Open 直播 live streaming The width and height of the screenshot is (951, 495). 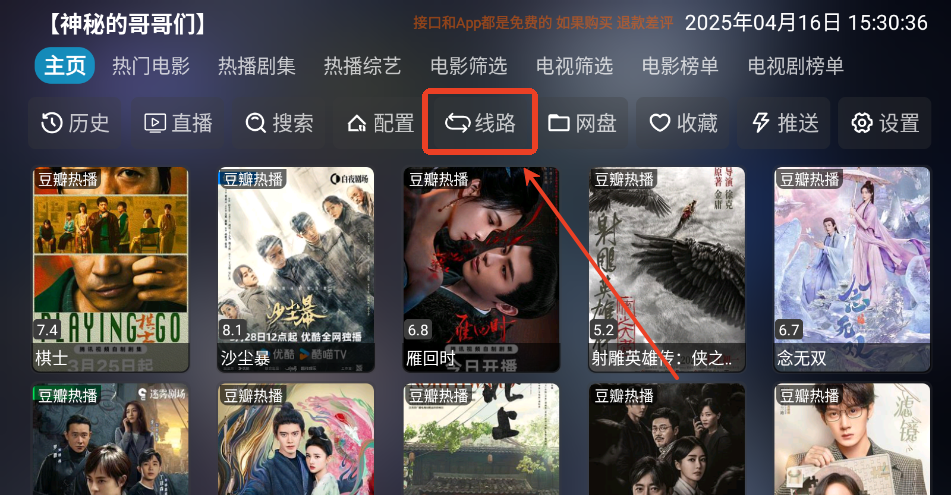pyautogui.click(x=179, y=123)
